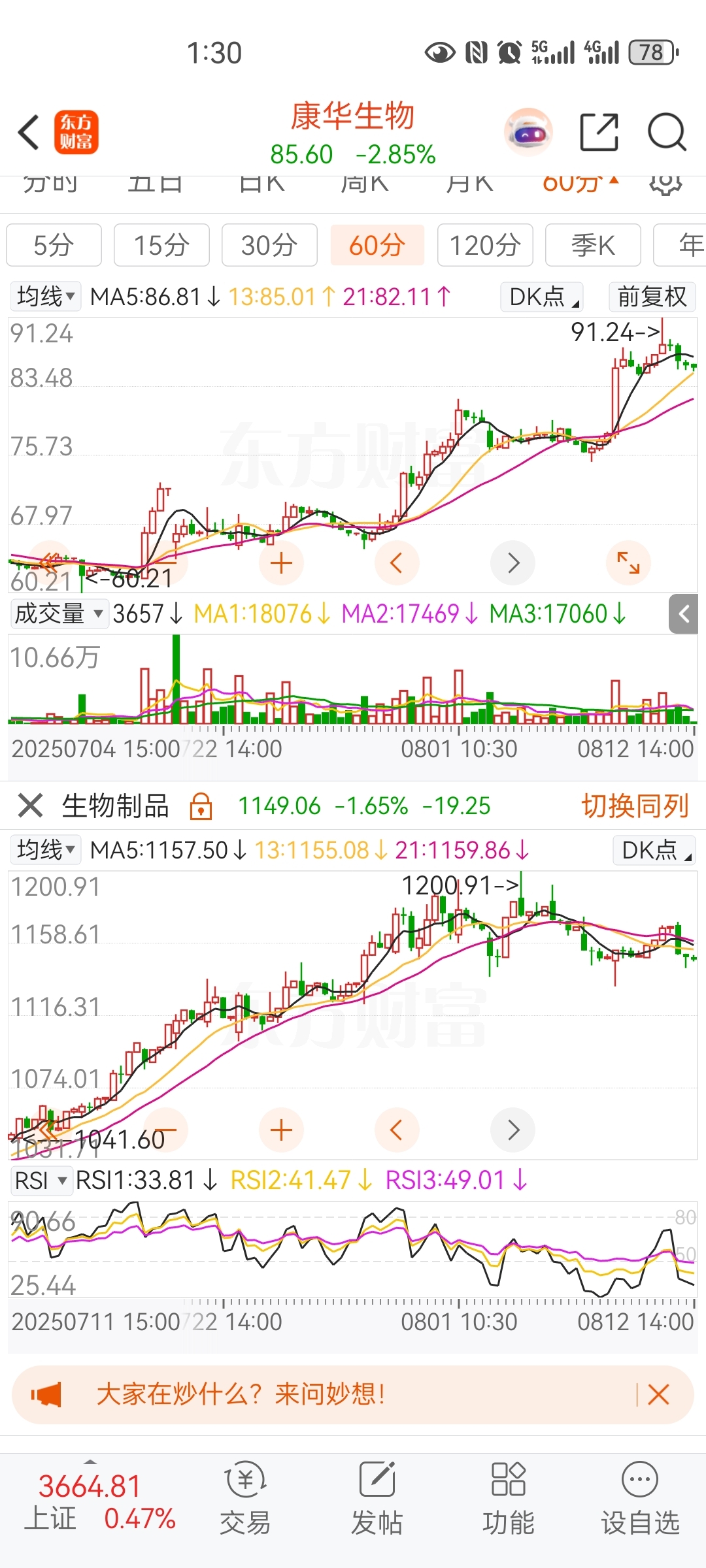Share this stock page via the export icon
Viewport: 706px width, 1568px height.
click(x=599, y=132)
